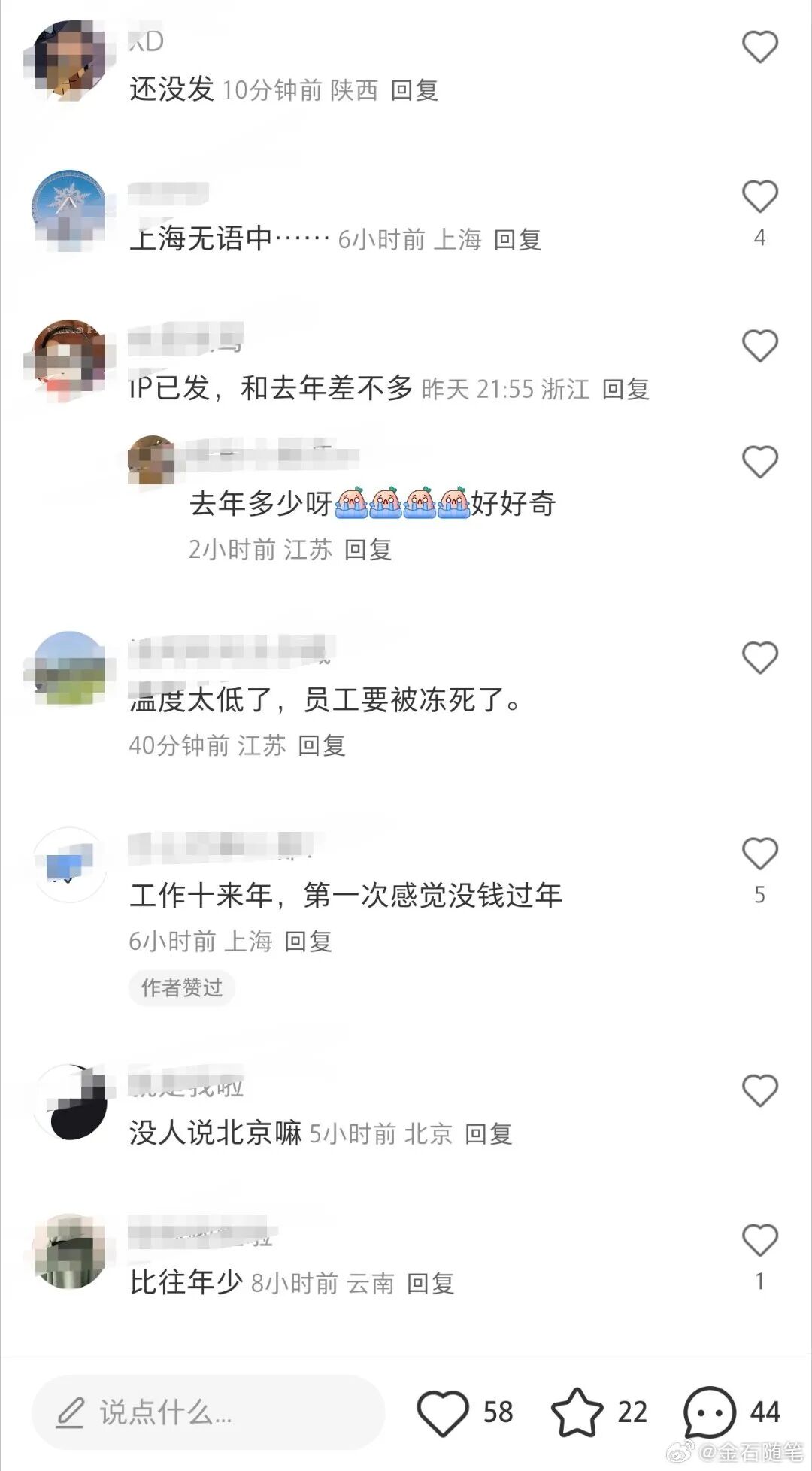Reply to the comment 工作十来年

308,941
